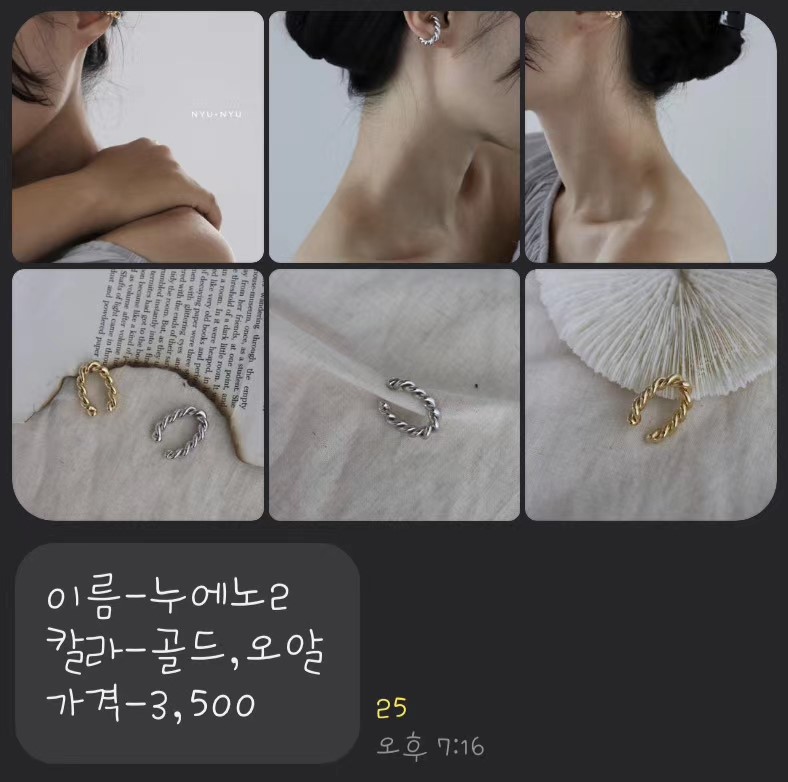Open the photo with the NYU·NYU watermark
The image size is (788, 782).
pyautogui.click(x=138, y=137)
